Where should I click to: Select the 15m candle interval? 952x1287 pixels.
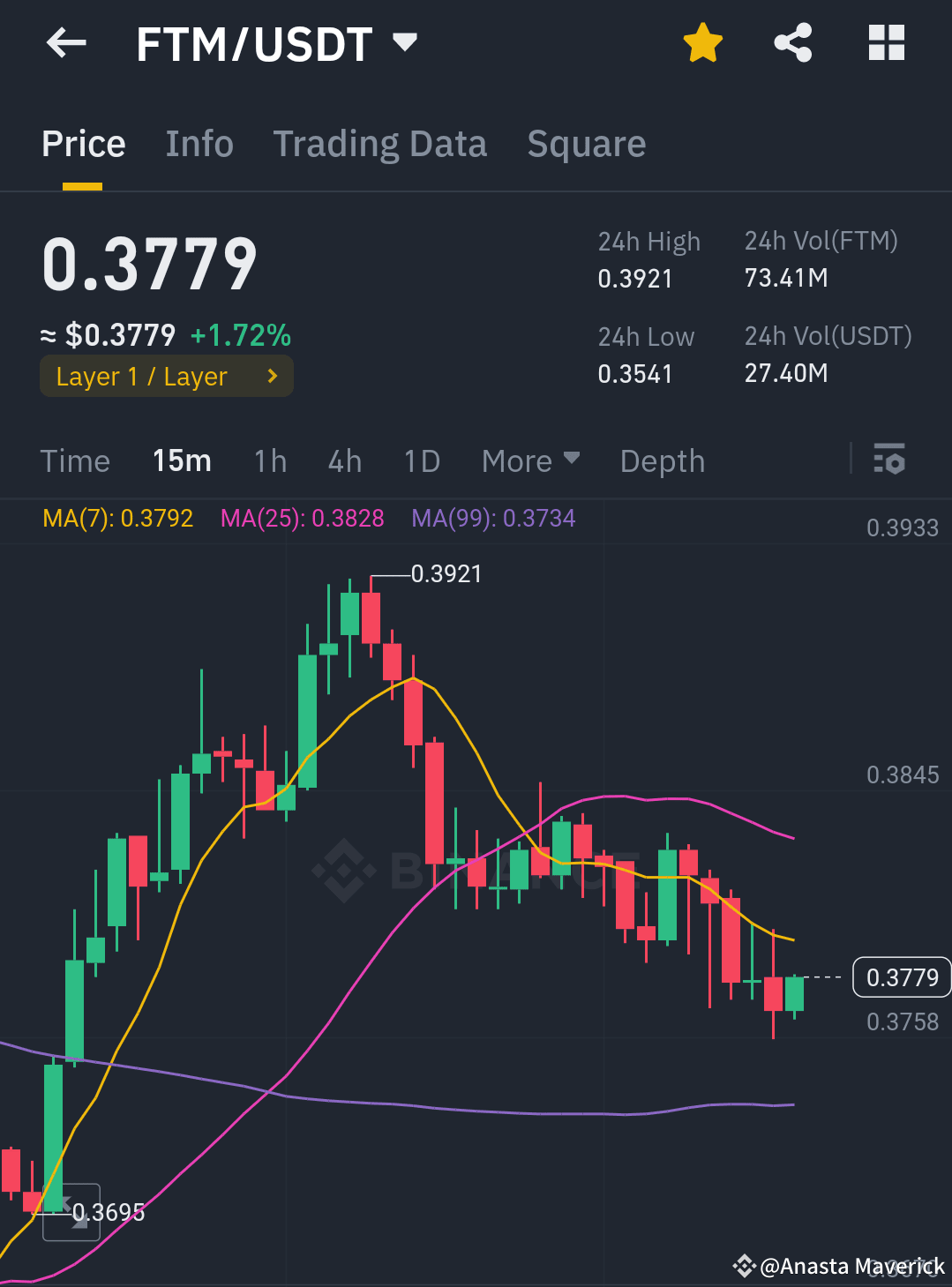point(181,460)
